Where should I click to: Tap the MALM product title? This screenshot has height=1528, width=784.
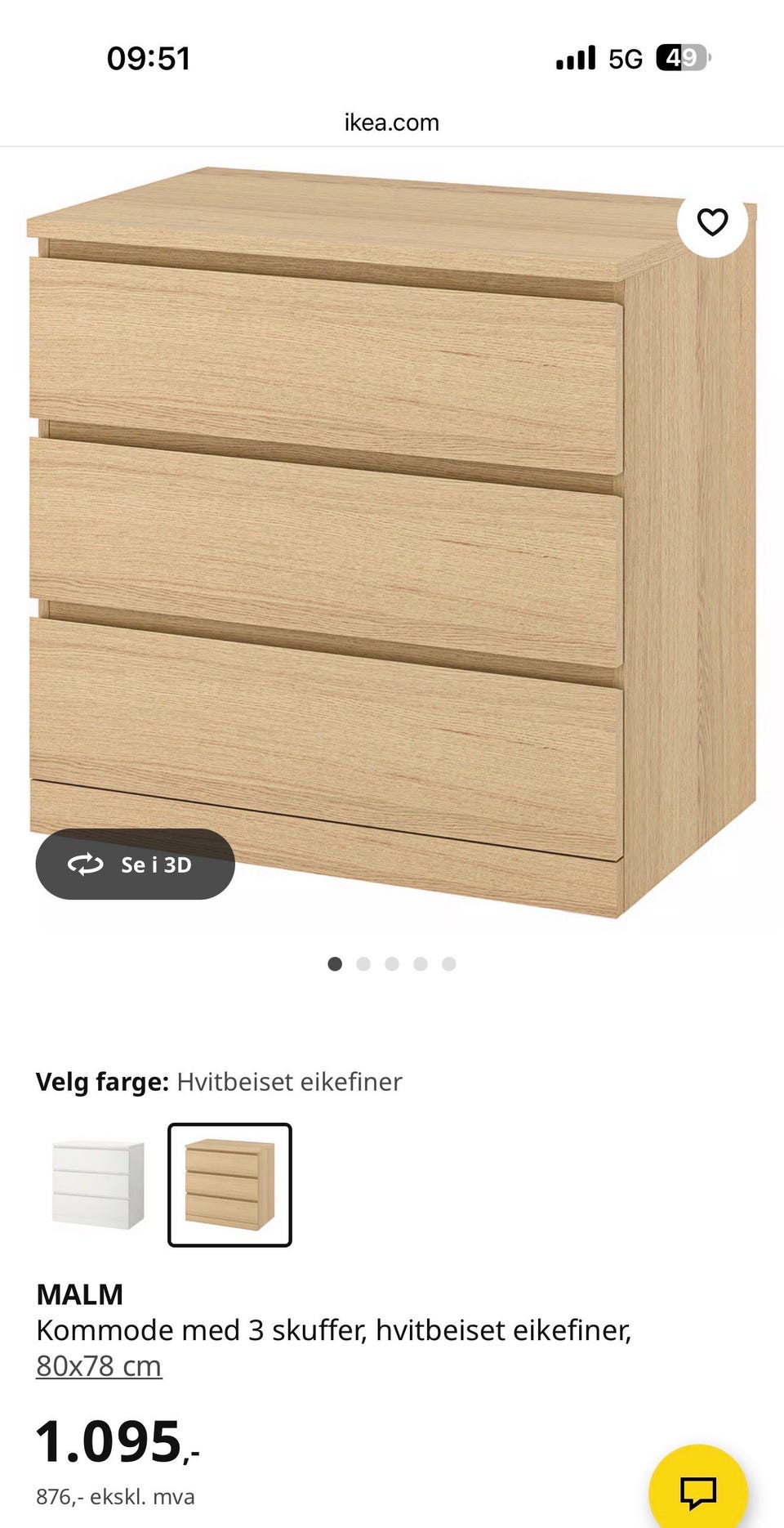click(x=80, y=1293)
